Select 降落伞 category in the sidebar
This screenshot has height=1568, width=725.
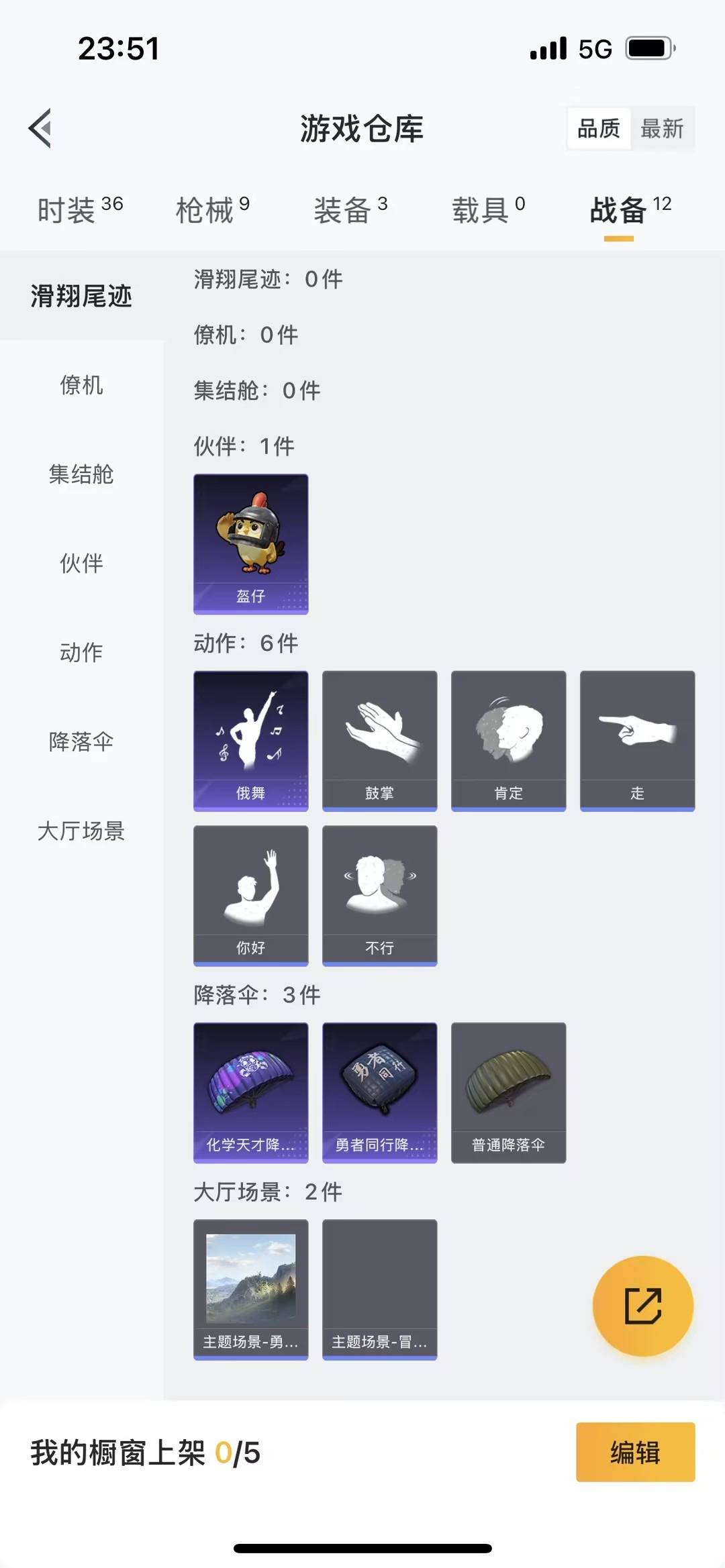[82, 743]
